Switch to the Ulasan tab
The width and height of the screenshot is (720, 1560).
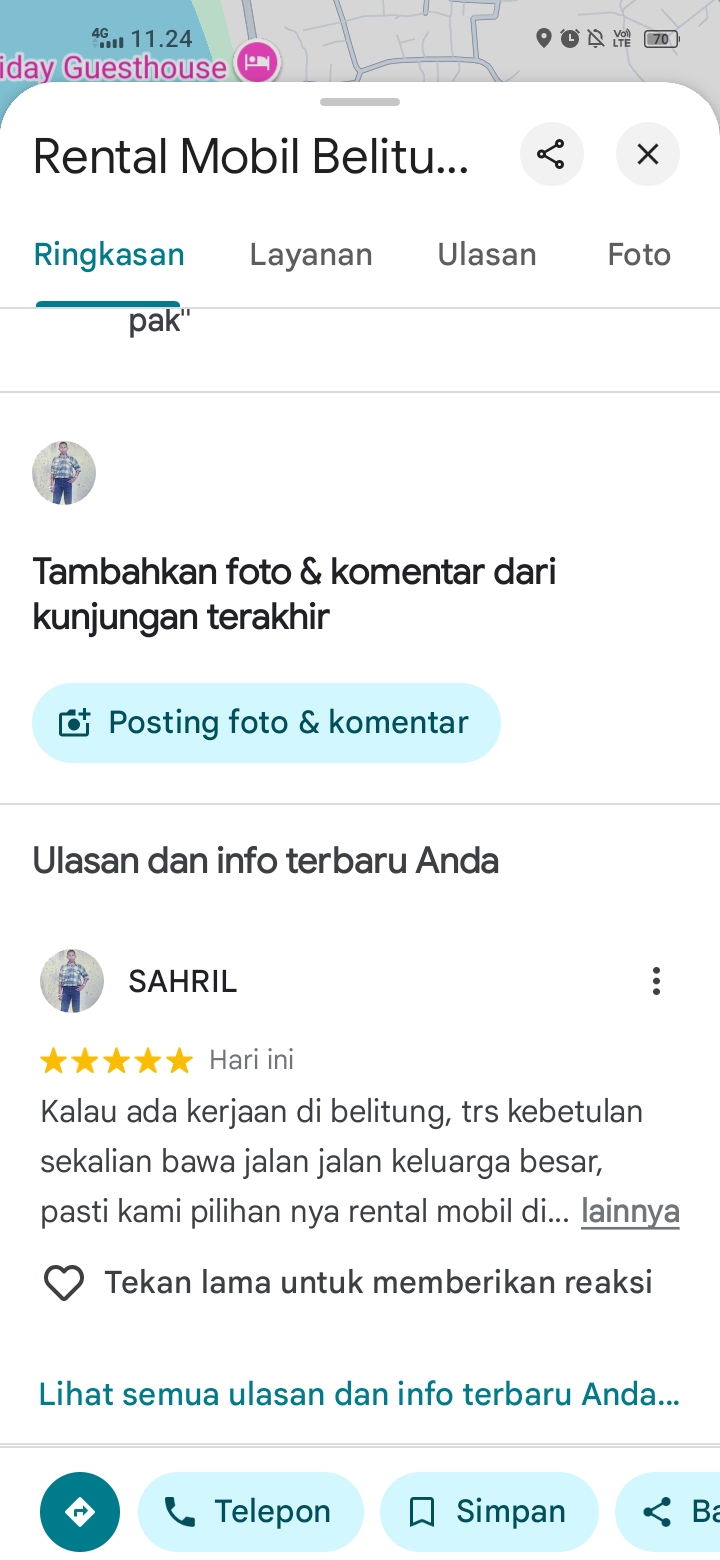(487, 255)
